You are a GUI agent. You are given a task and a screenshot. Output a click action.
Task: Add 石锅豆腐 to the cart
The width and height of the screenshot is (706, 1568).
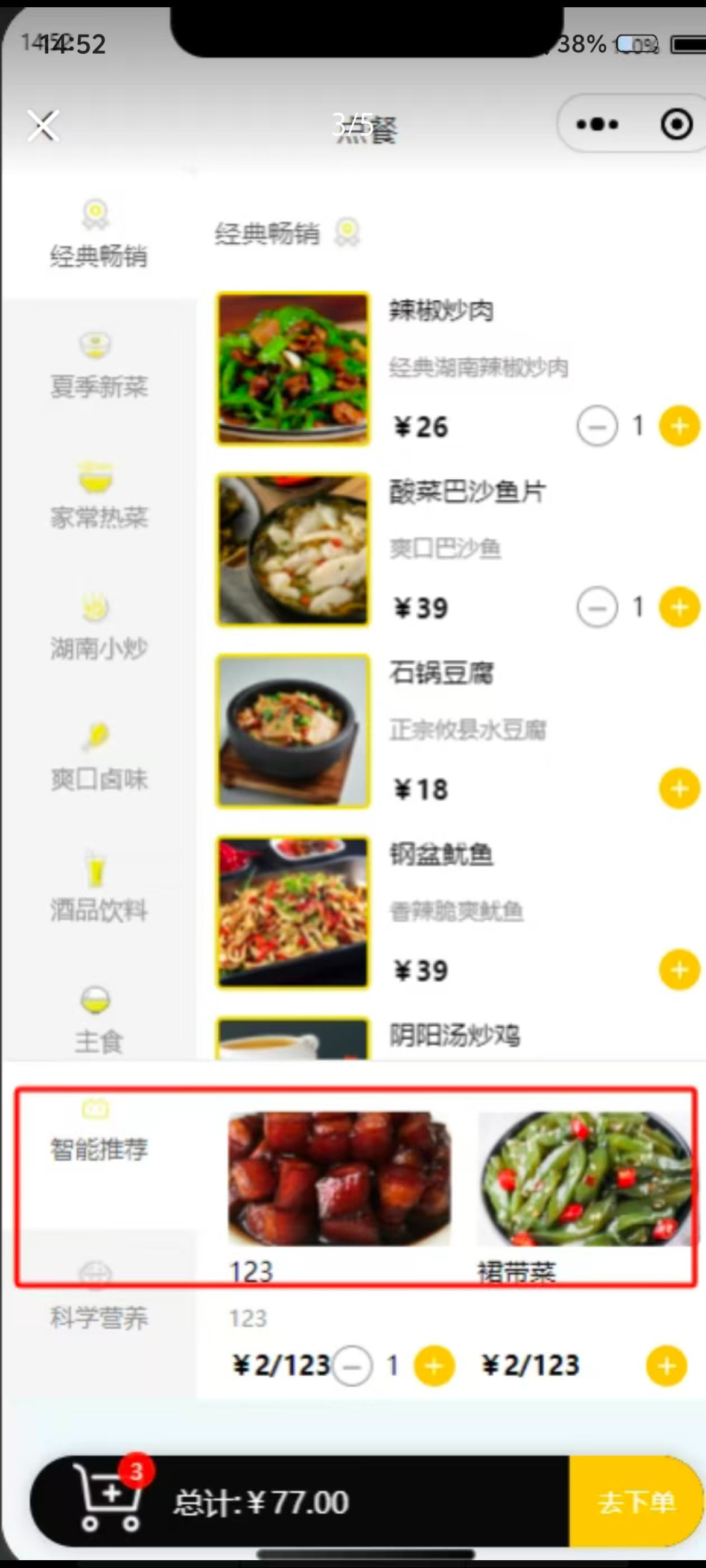678,788
